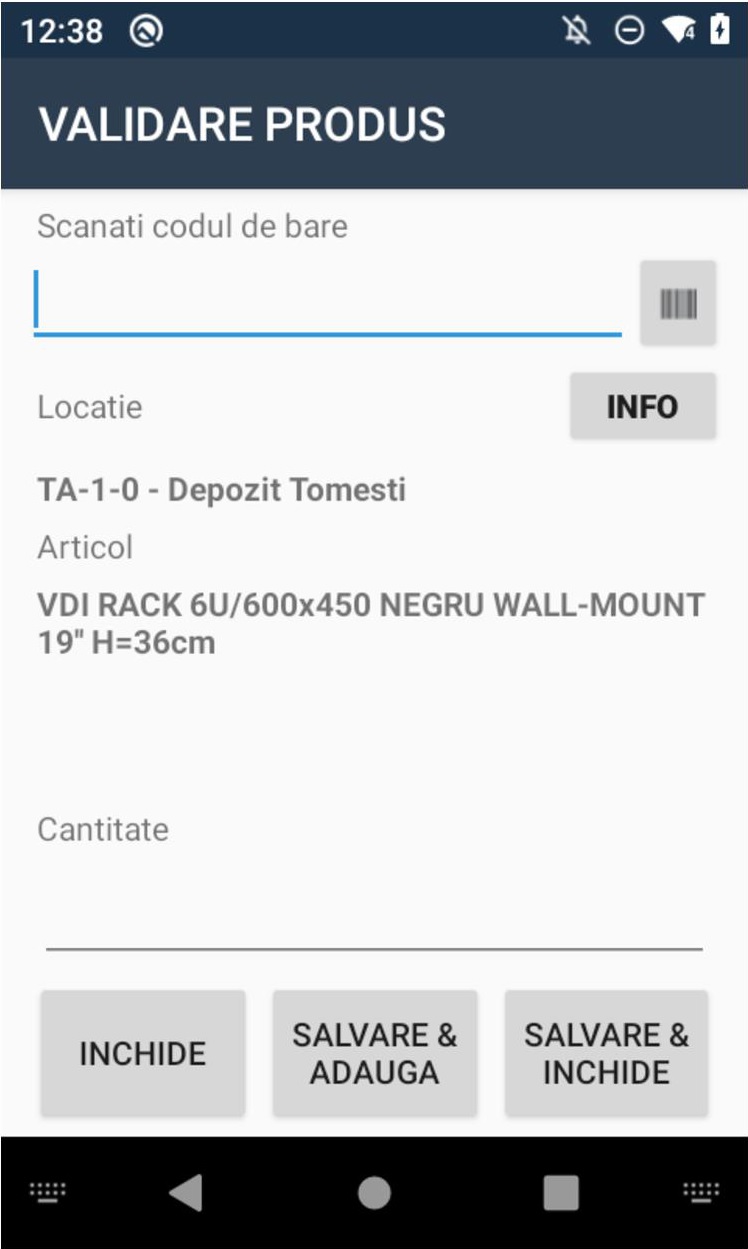Tap the barcode scanner icon button
The height and width of the screenshot is (1249, 748).
click(x=678, y=303)
